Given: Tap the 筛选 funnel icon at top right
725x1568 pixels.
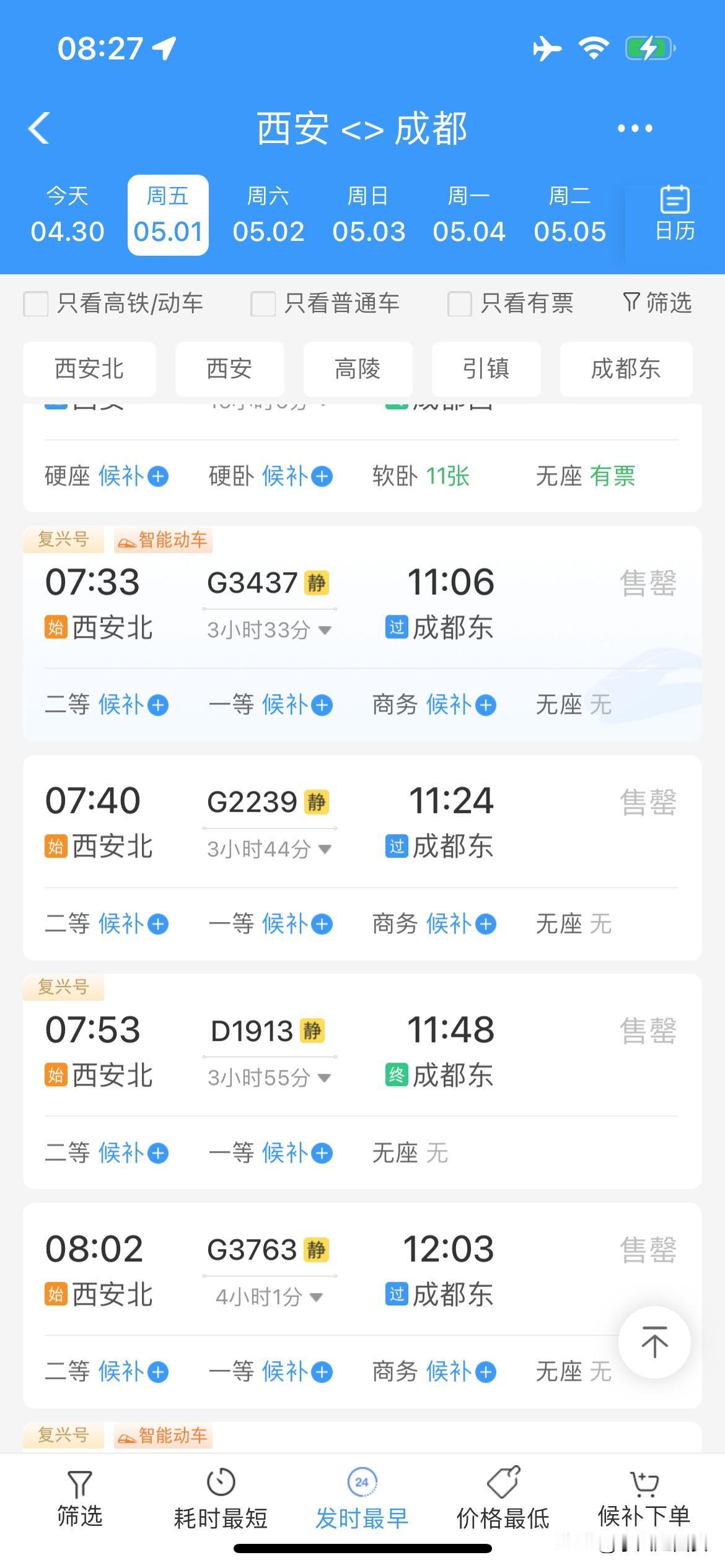Looking at the screenshot, I should [x=656, y=302].
